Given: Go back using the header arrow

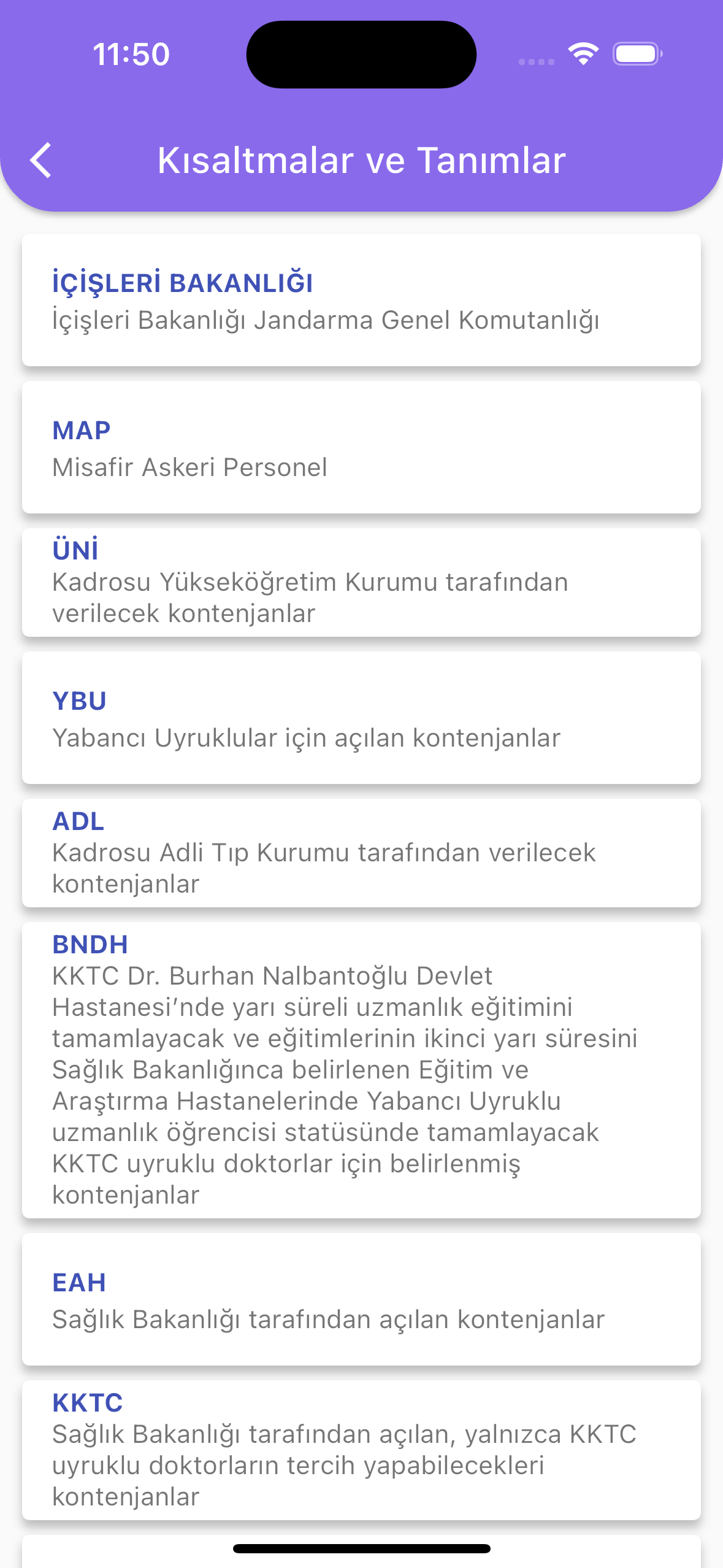Looking at the screenshot, I should pos(41,161).
